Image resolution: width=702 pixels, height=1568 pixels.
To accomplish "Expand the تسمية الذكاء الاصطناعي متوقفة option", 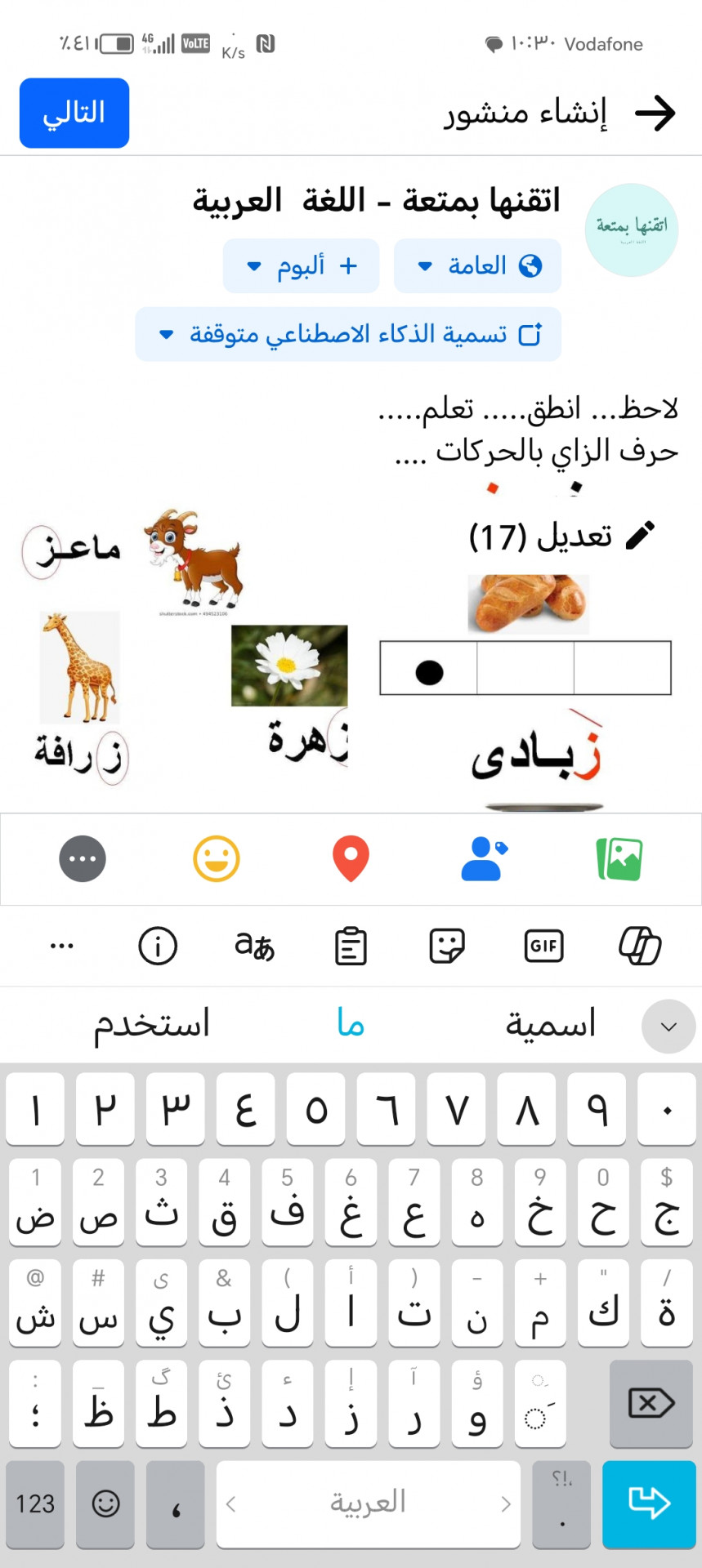I will point(348,334).
